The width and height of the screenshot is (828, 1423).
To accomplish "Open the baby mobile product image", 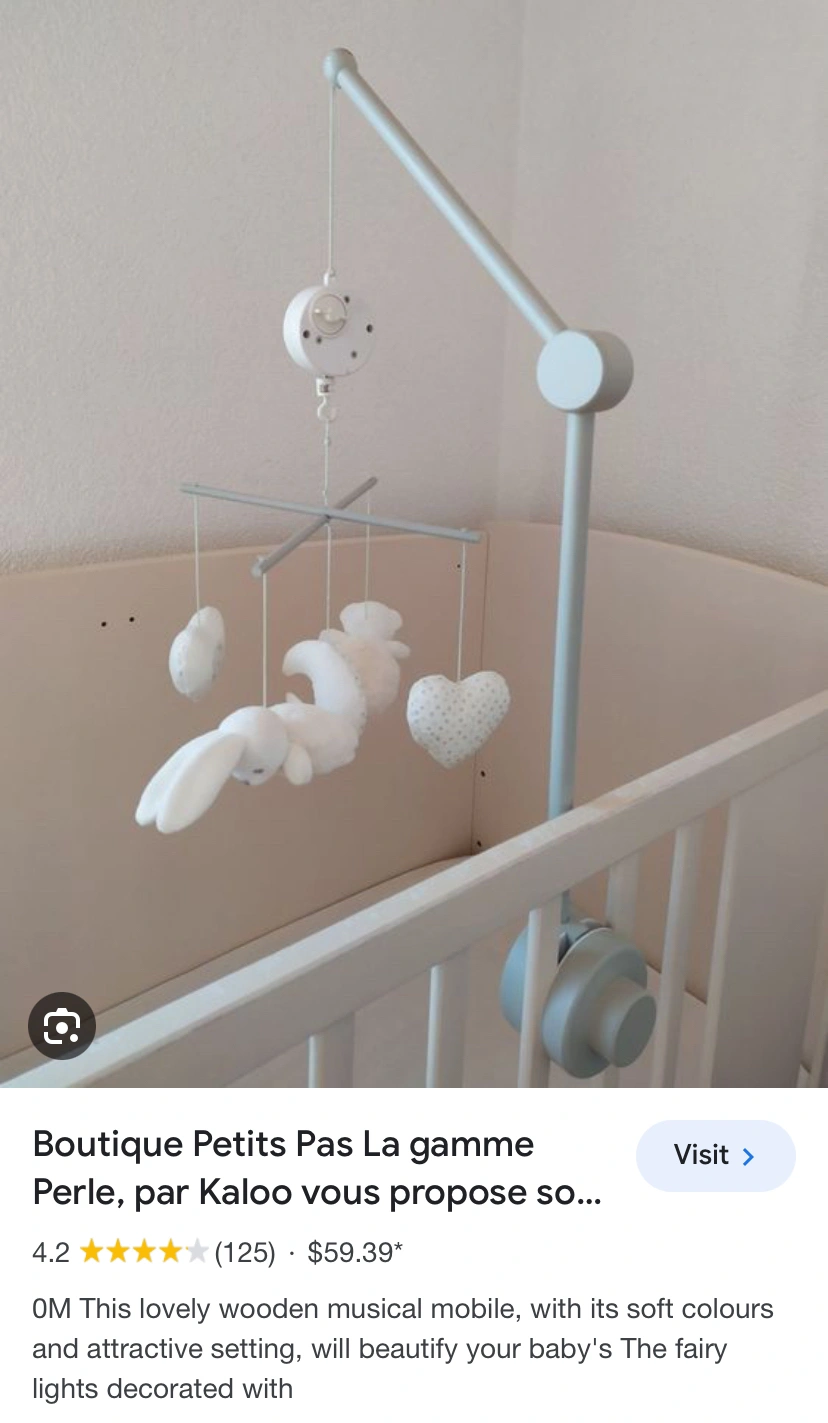I will click(x=414, y=540).
